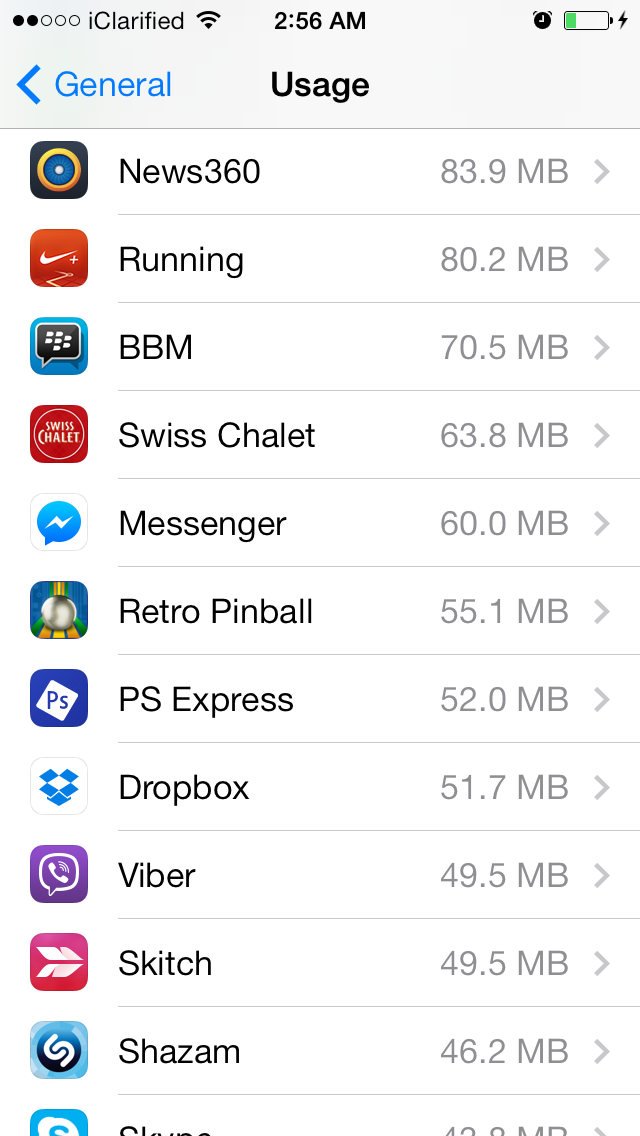The image size is (640, 1136).
Task: View Running app usage
Action: (320, 260)
